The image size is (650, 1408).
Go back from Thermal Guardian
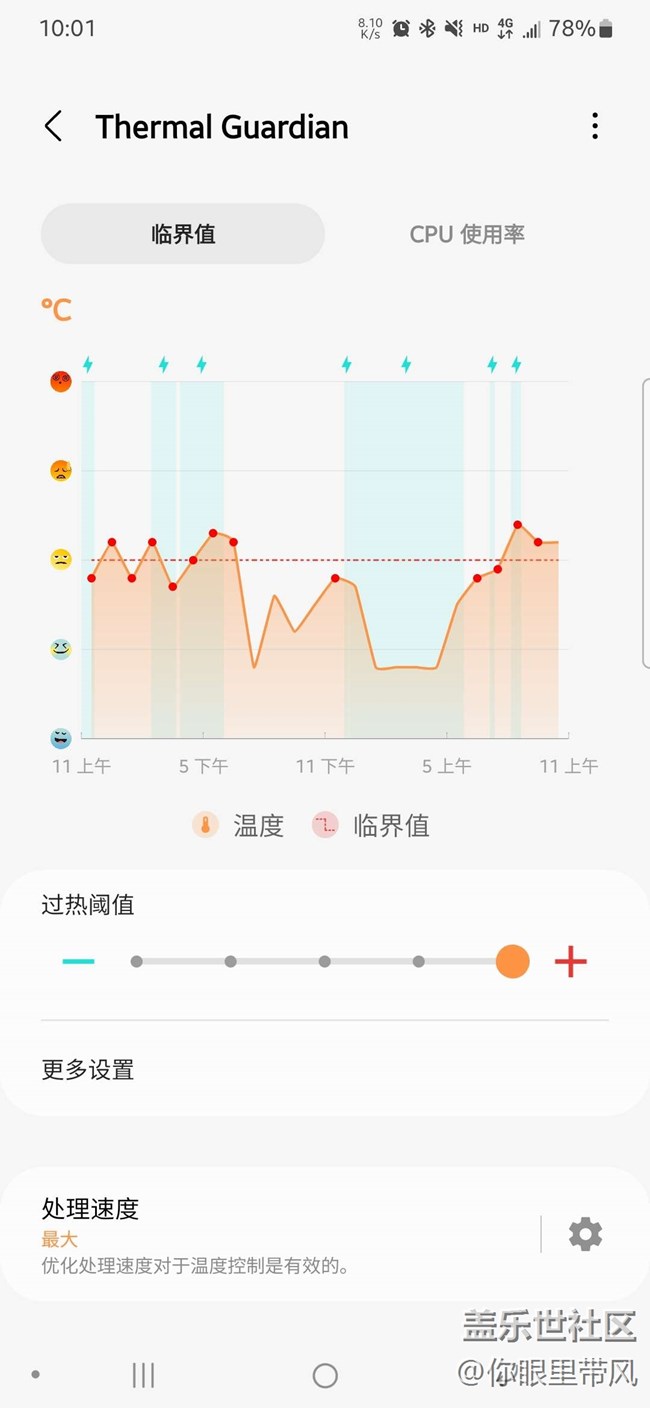[53, 127]
